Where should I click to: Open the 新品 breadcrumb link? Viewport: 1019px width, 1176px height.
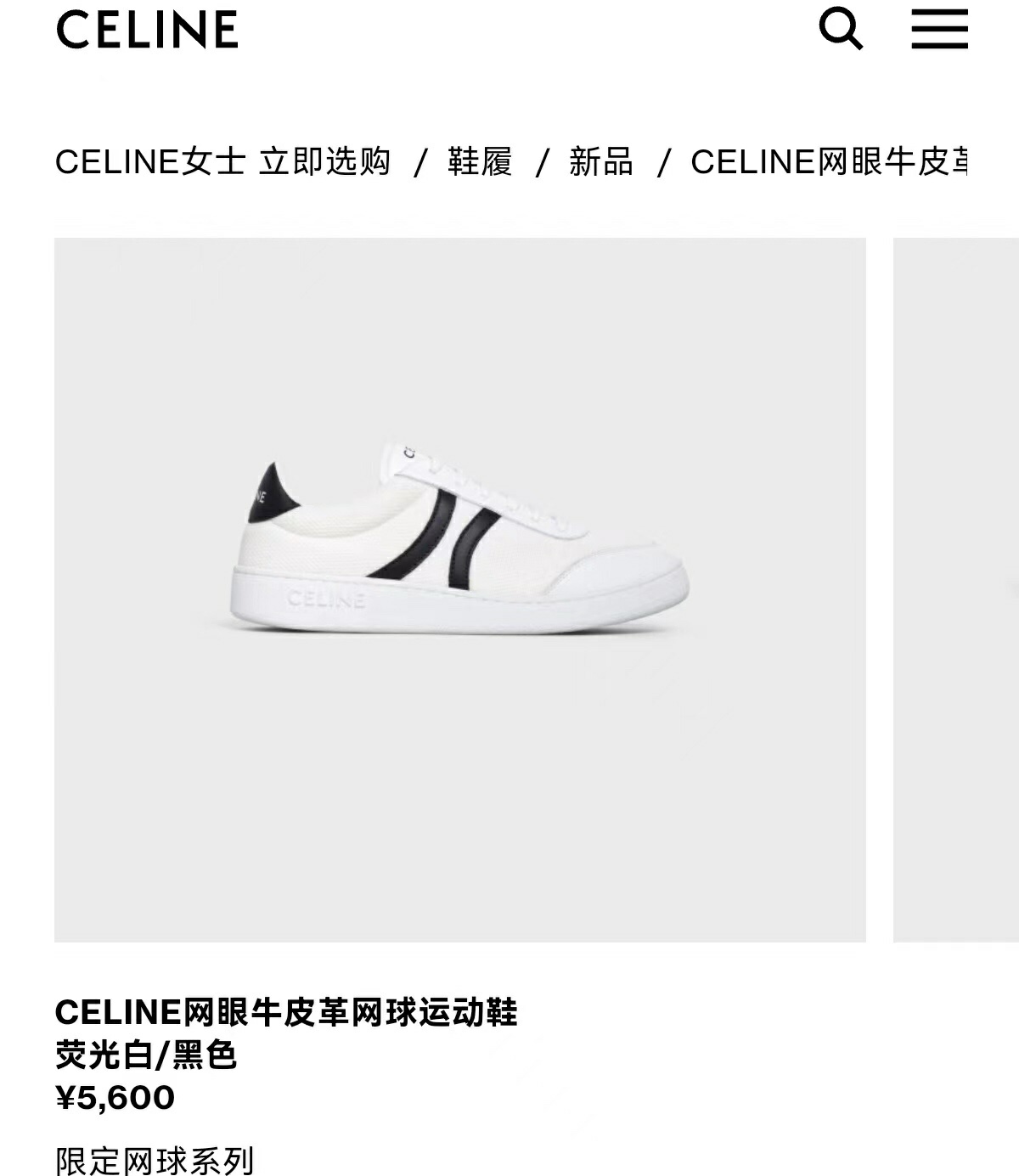pyautogui.click(x=601, y=161)
